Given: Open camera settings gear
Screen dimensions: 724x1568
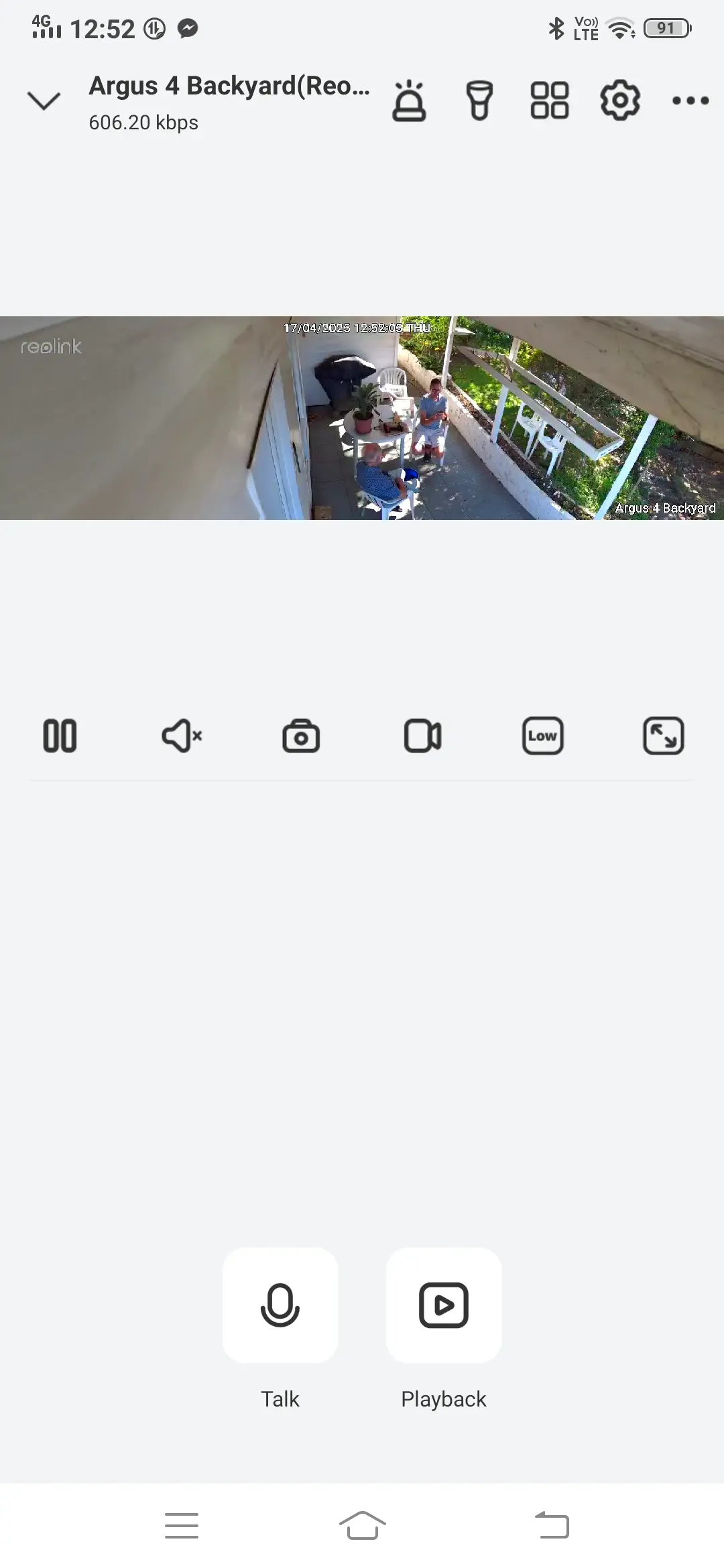Looking at the screenshot, I should coord(620,101).
